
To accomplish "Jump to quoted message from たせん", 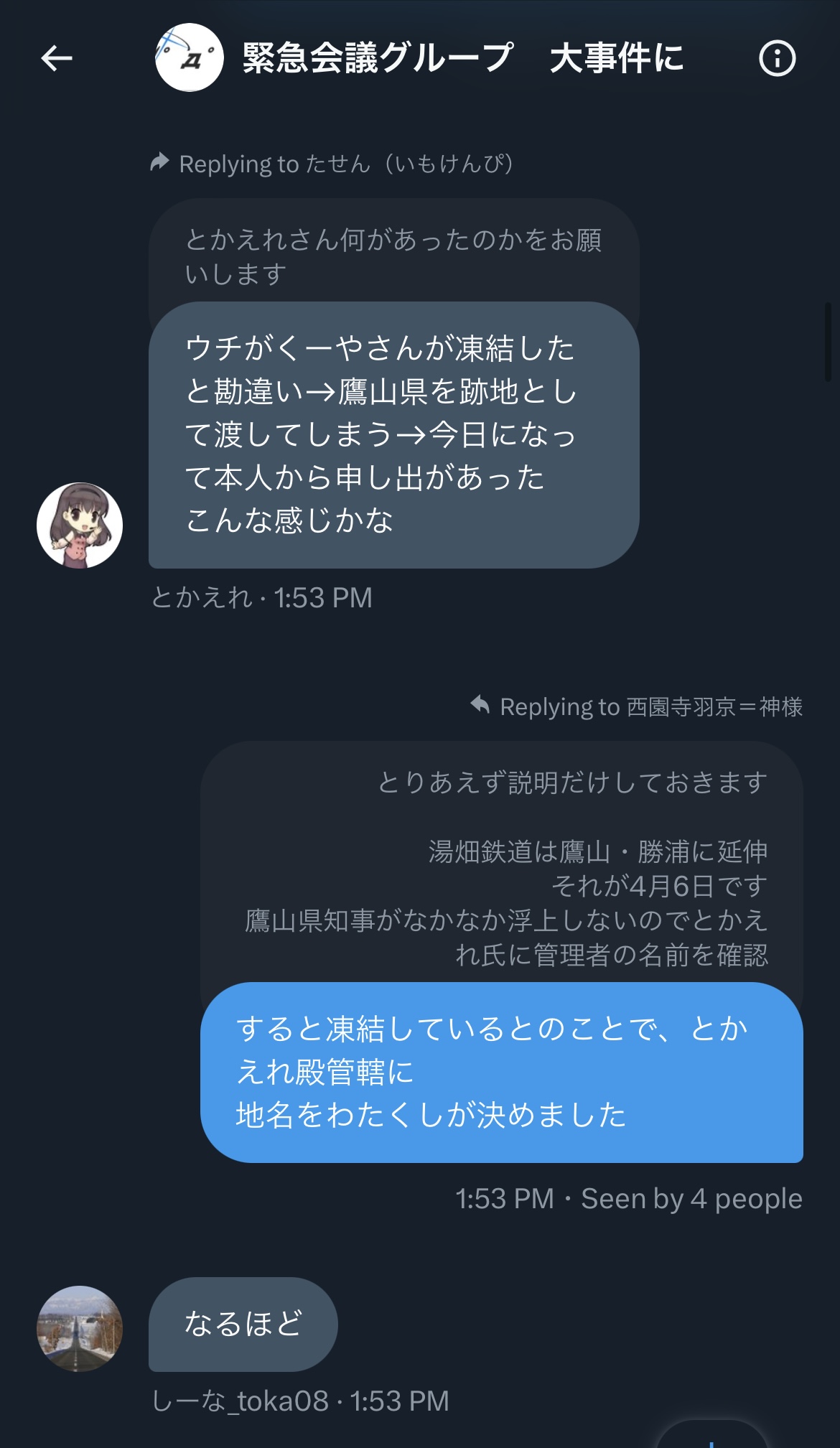I will pos(393,255).
